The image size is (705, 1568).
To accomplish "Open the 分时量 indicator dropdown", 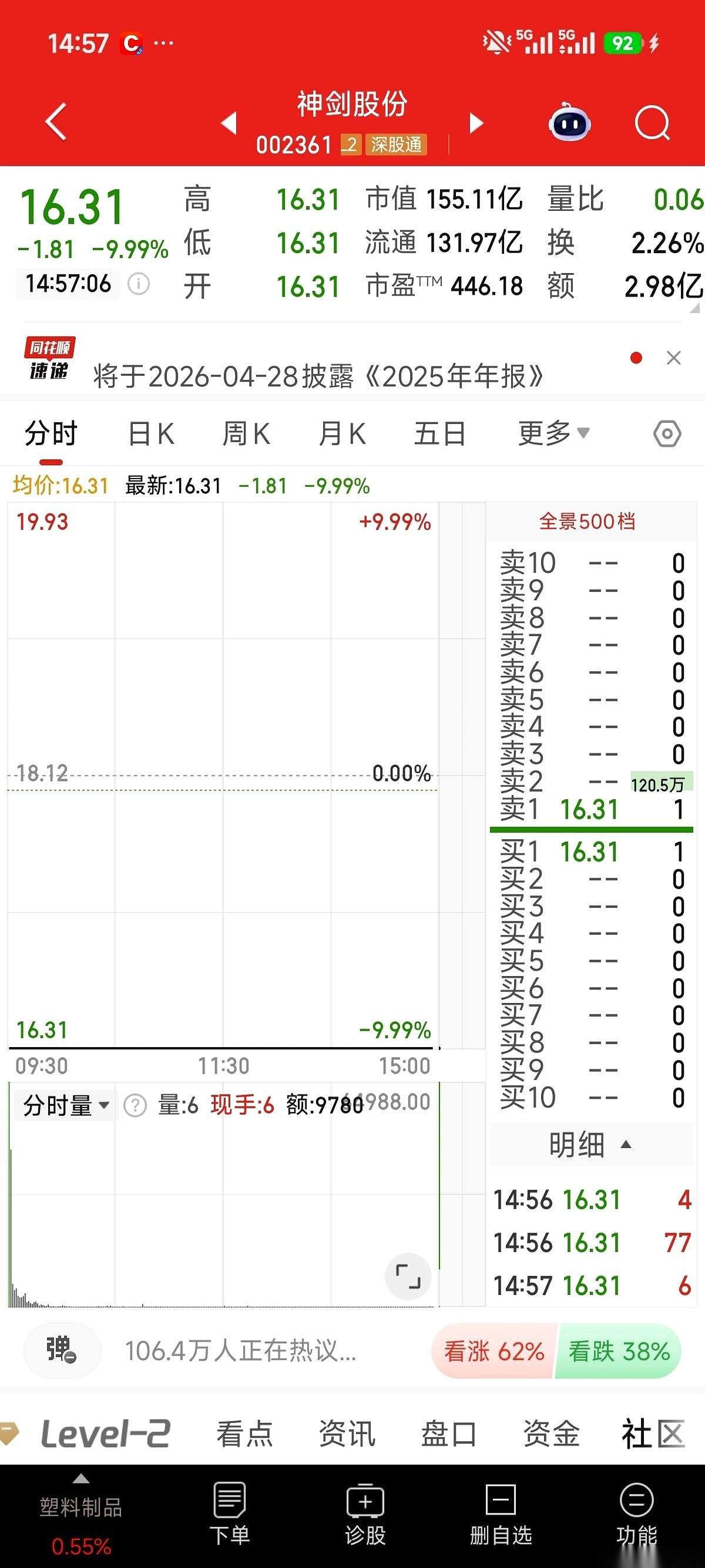I will tap(65, 1104).
